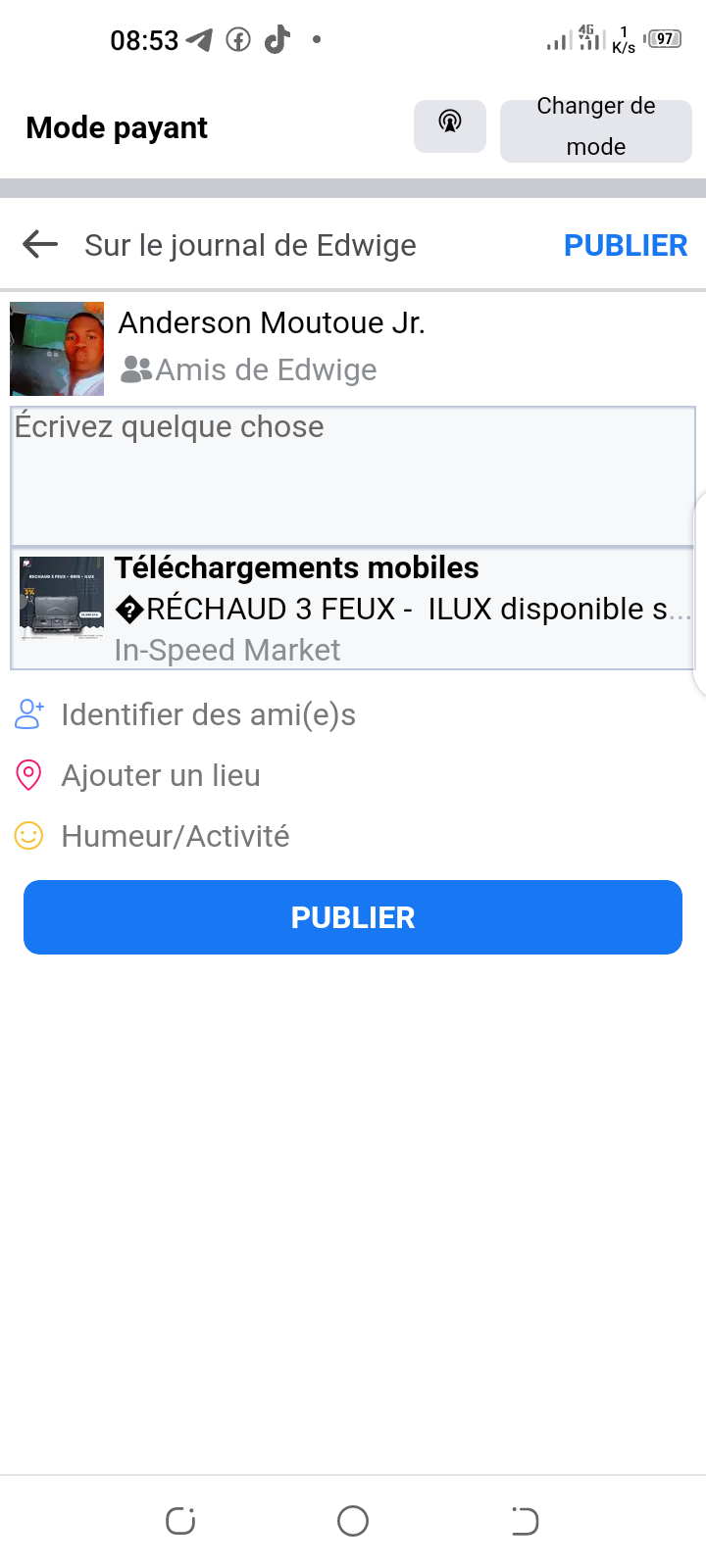This screenshot has height=1568, width=706.
Task: Select Identifier des ami(e)s
Action: (x=185, y=714)
